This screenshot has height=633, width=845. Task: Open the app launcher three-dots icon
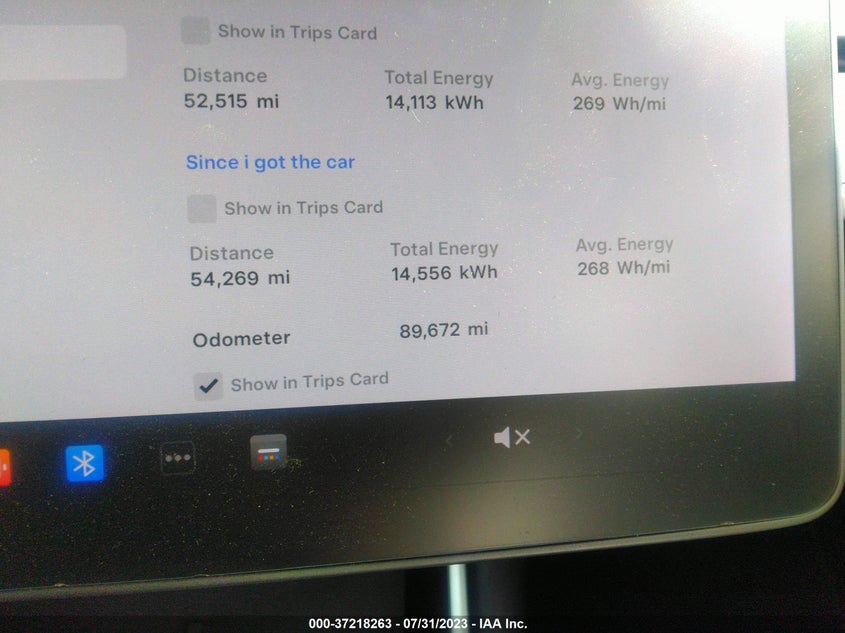(178, 458)
